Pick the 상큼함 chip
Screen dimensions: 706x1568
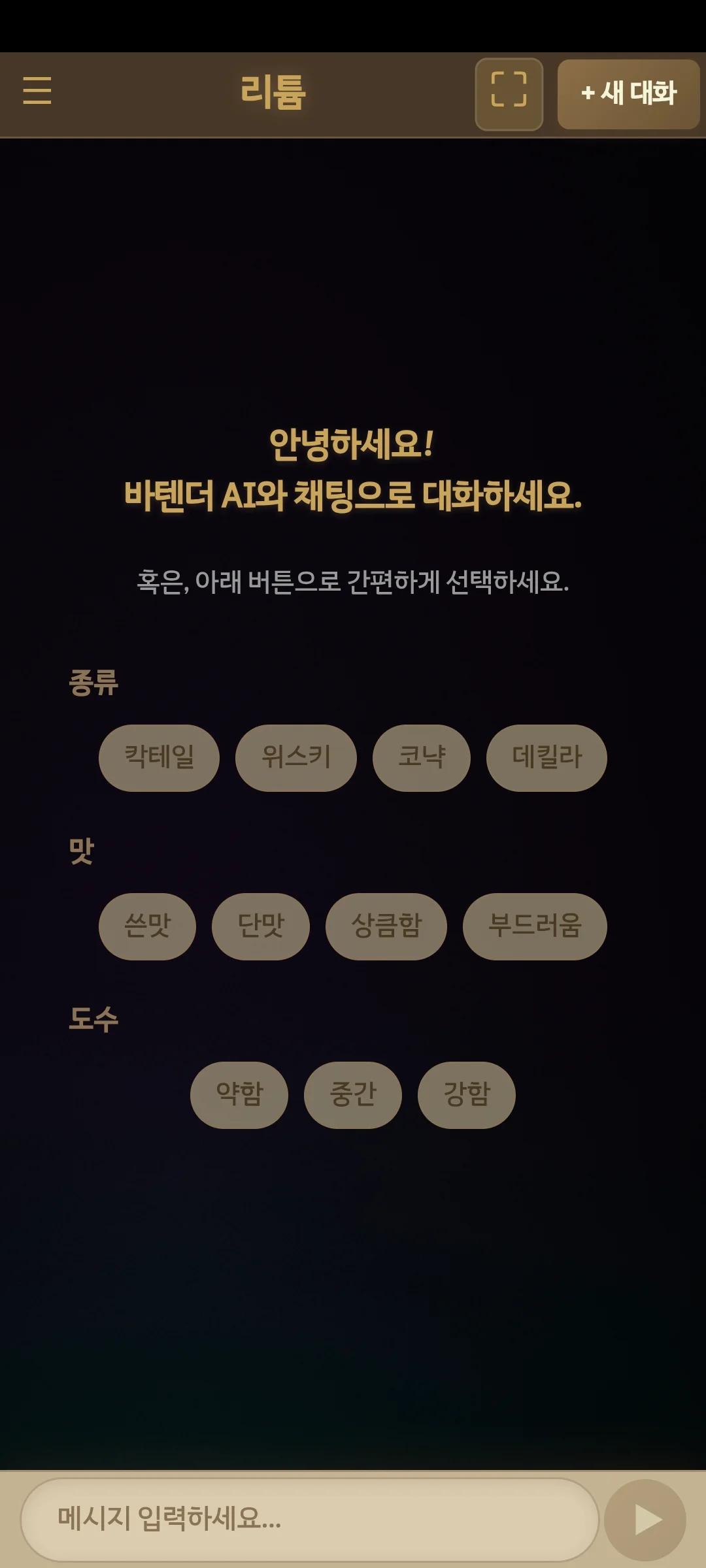[x=386, y=926]
